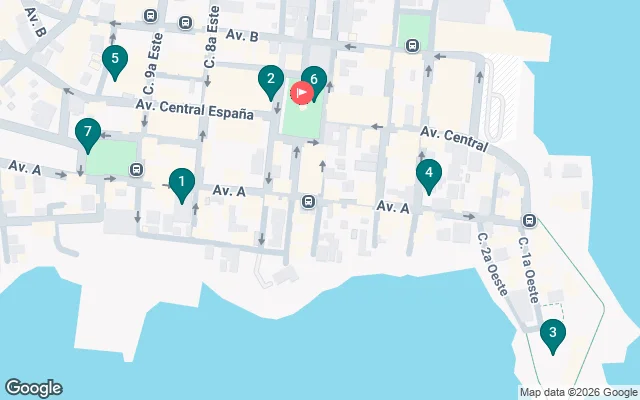Open map marker number 5
This screenshot has height=400, width=640.
tap(115, 60)
